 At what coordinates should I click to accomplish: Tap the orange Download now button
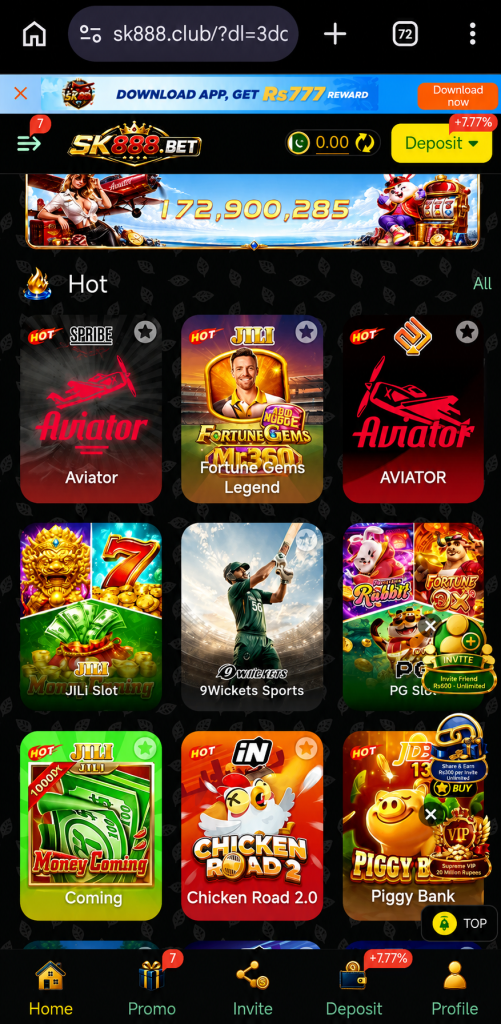point(457,95)
